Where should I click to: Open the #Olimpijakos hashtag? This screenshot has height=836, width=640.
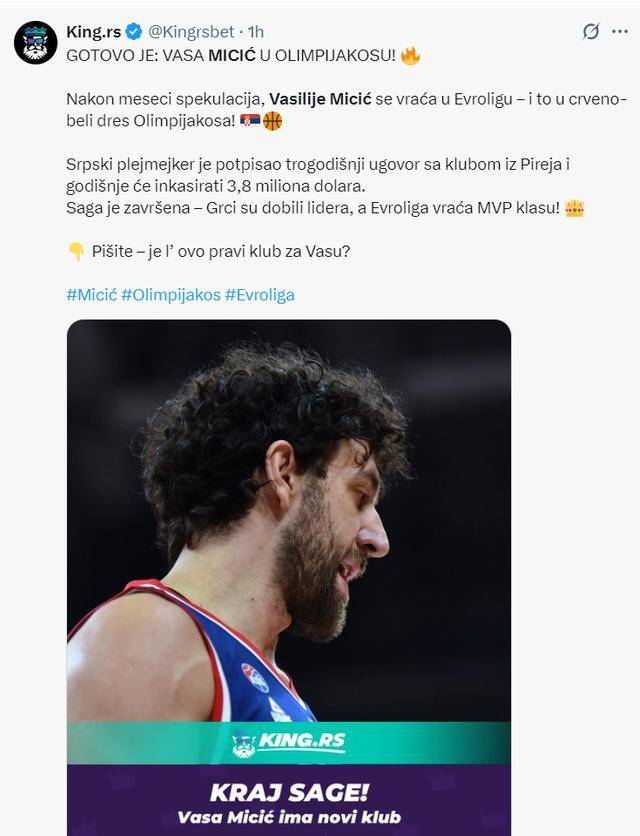[170, 295]
